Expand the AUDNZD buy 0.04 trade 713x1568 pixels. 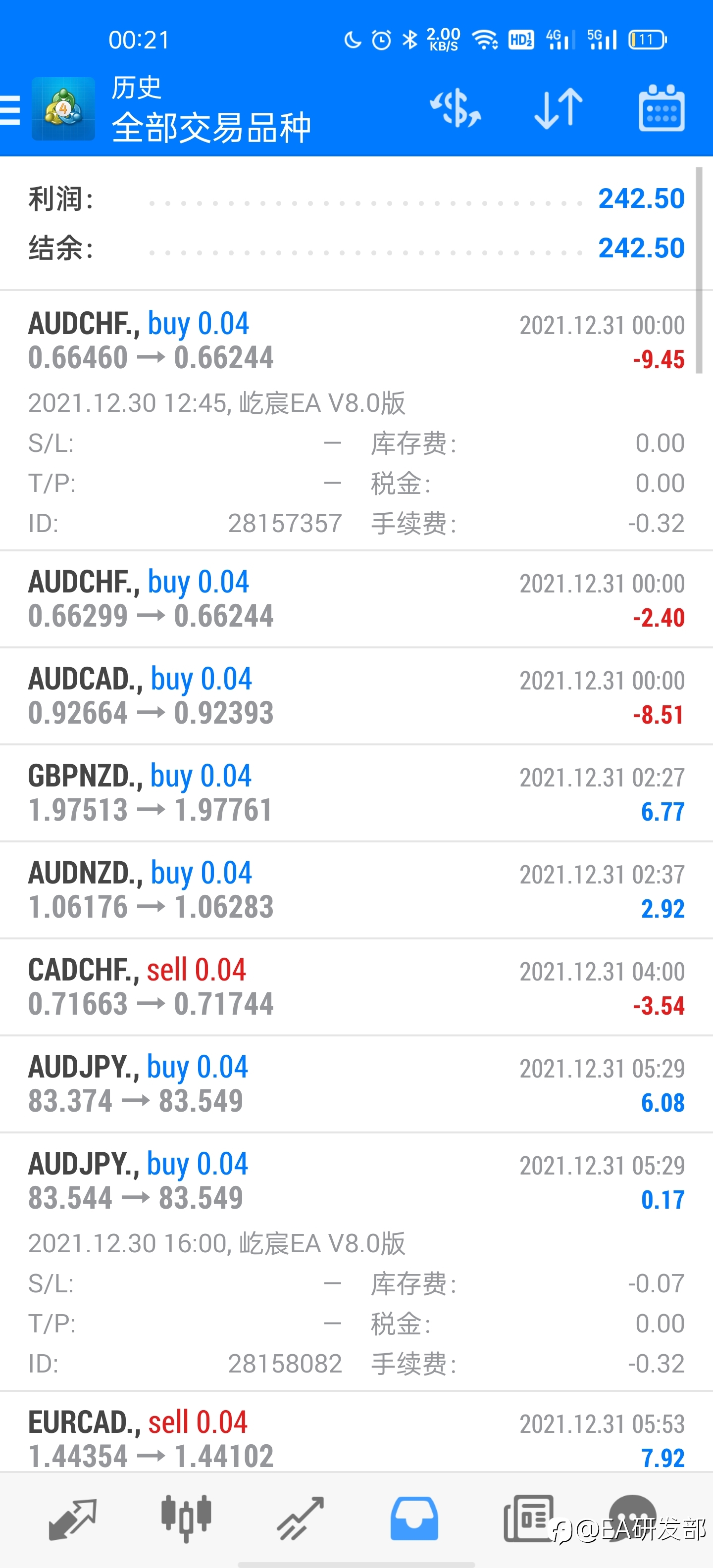click(356, 890)
